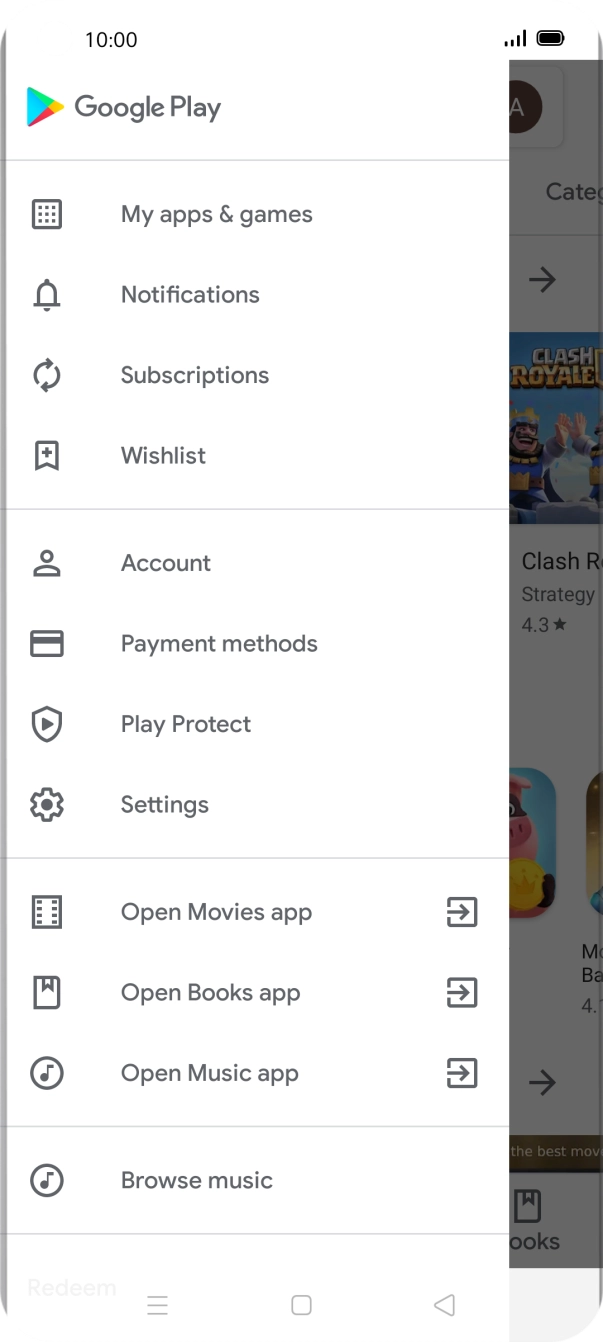Viewport: 603px width, 1342px height.
Task: Open the Wishlist
Action: (x=163, y=456)
